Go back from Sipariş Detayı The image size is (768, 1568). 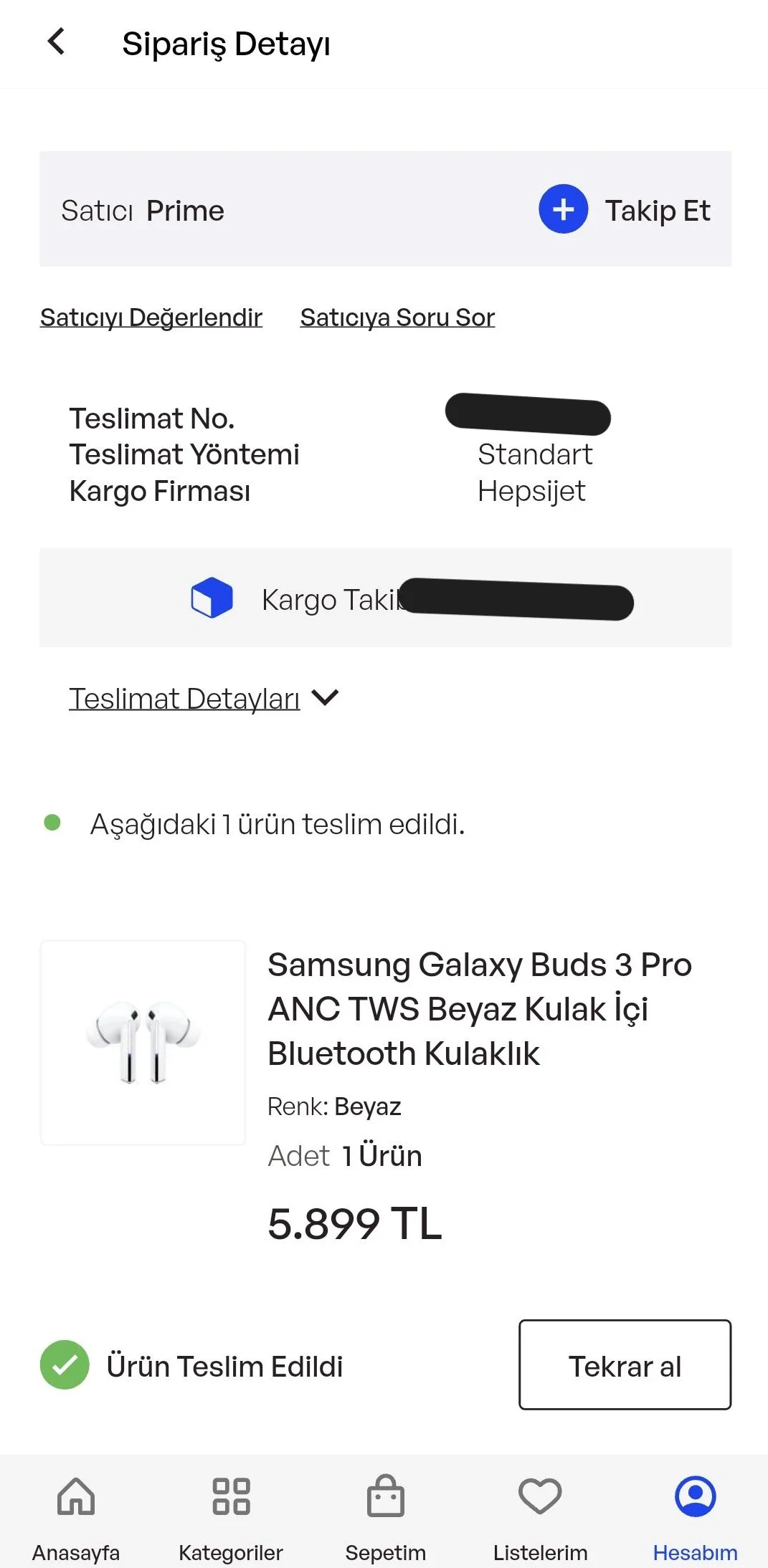[56, 42]
